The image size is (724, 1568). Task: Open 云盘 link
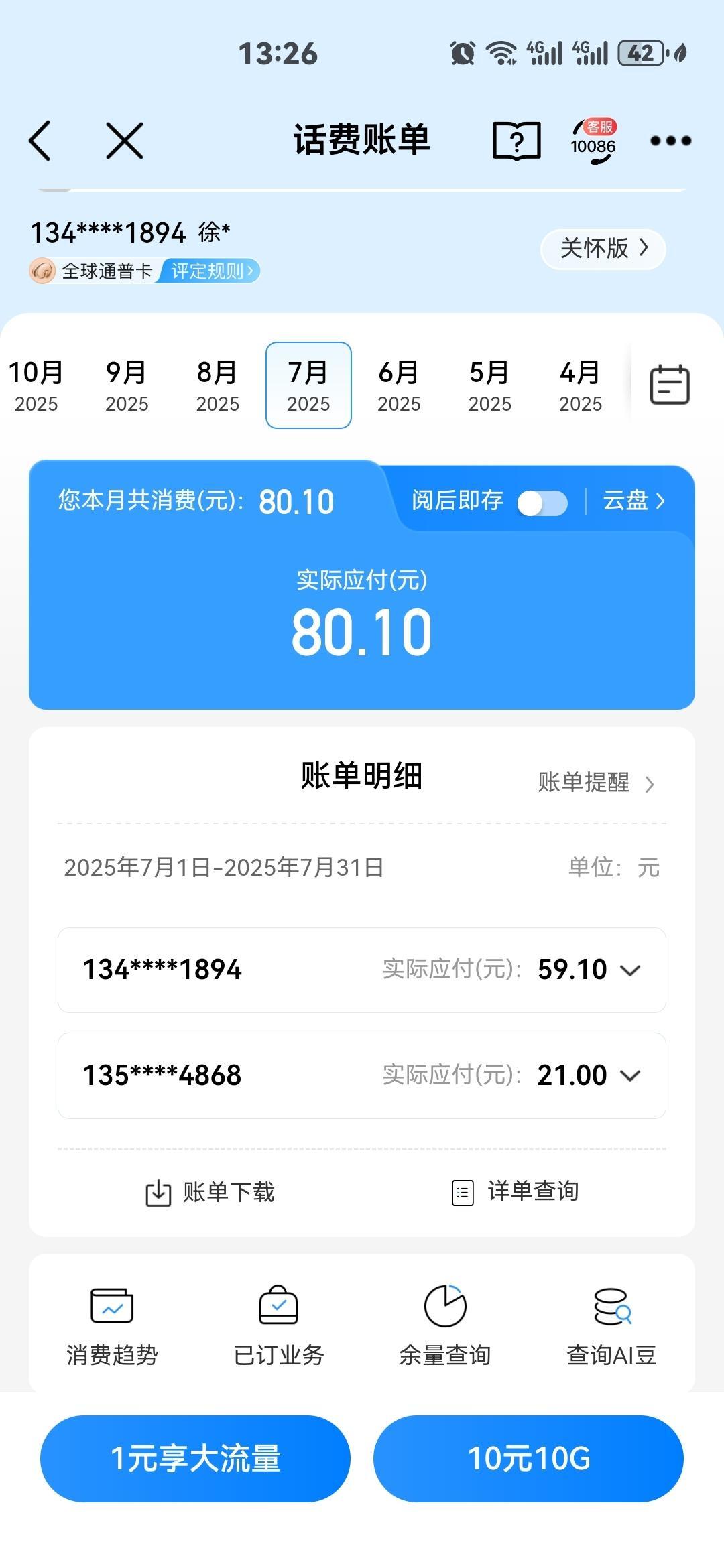point(633,501)
